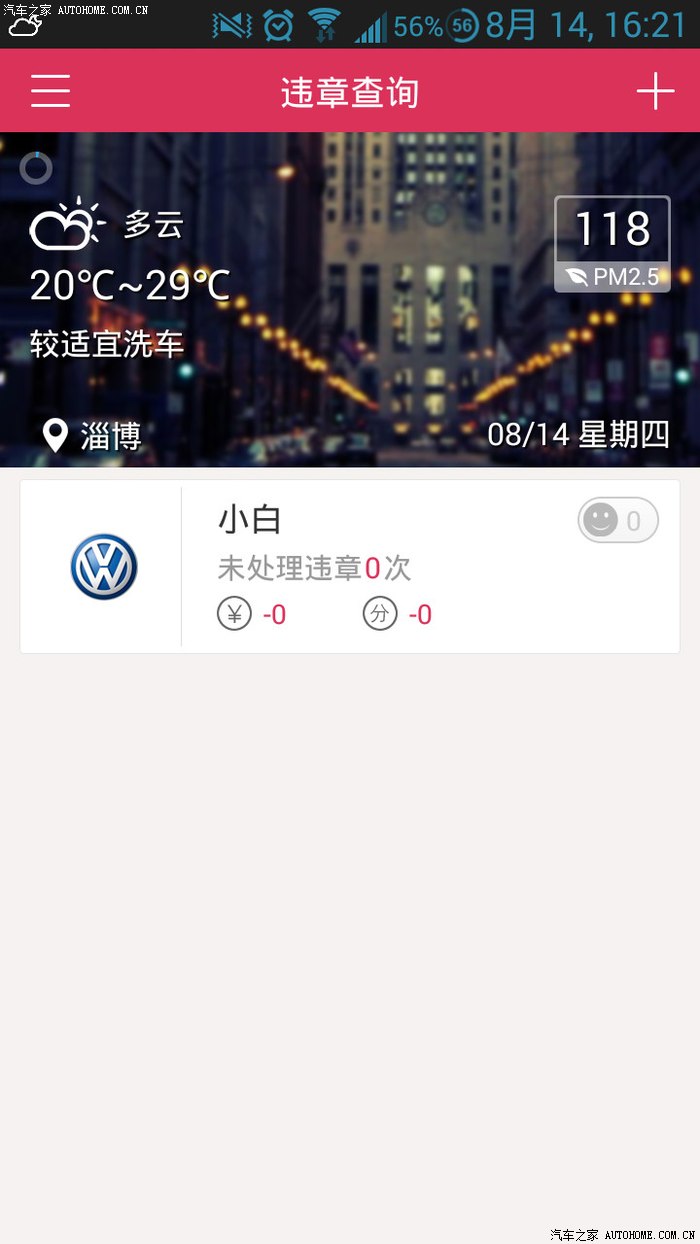Change the city location 淄博
This screenshot has height=1244, width=700.
[x=93, y=436]
